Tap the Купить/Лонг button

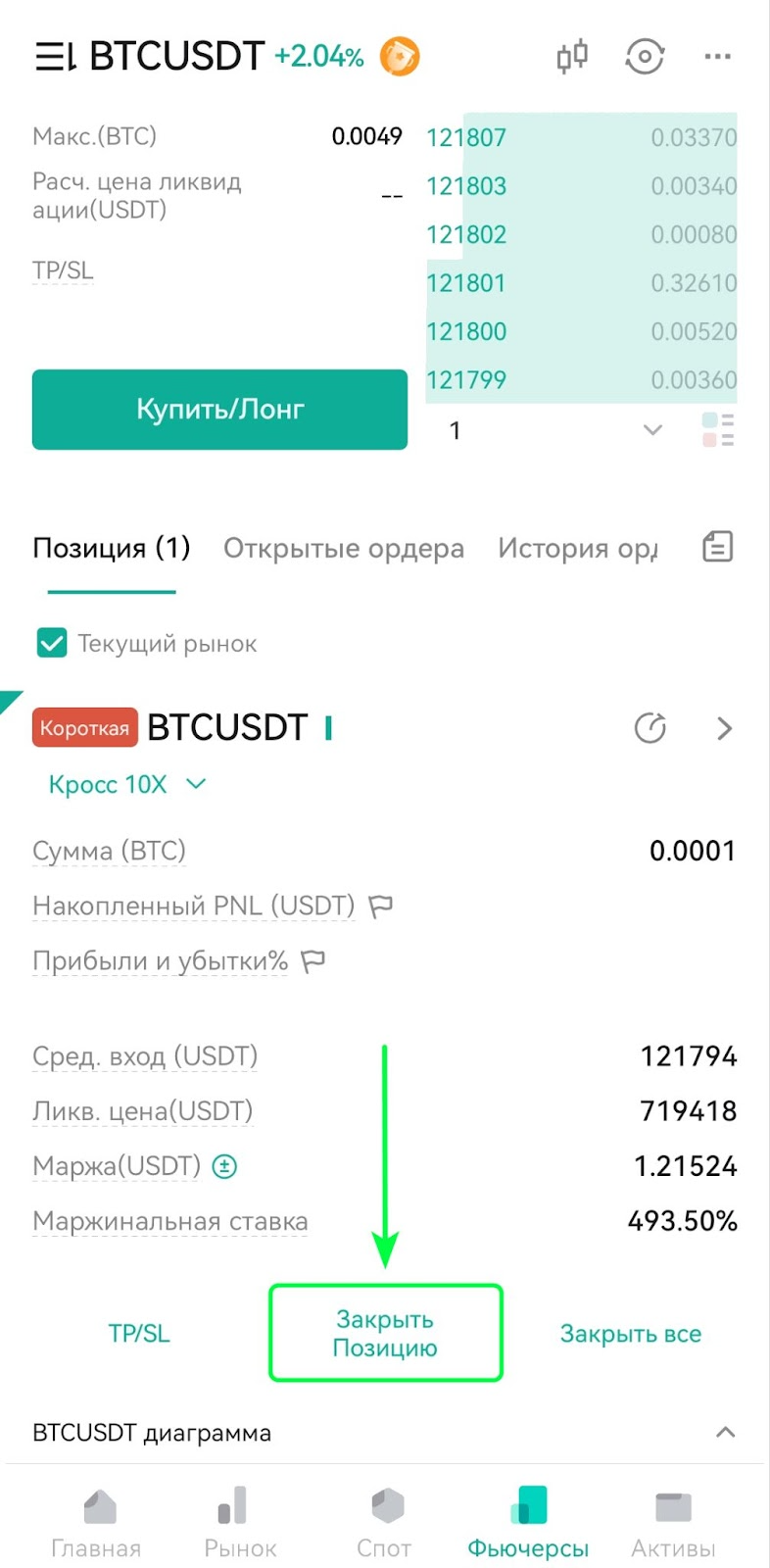point(219,409)
